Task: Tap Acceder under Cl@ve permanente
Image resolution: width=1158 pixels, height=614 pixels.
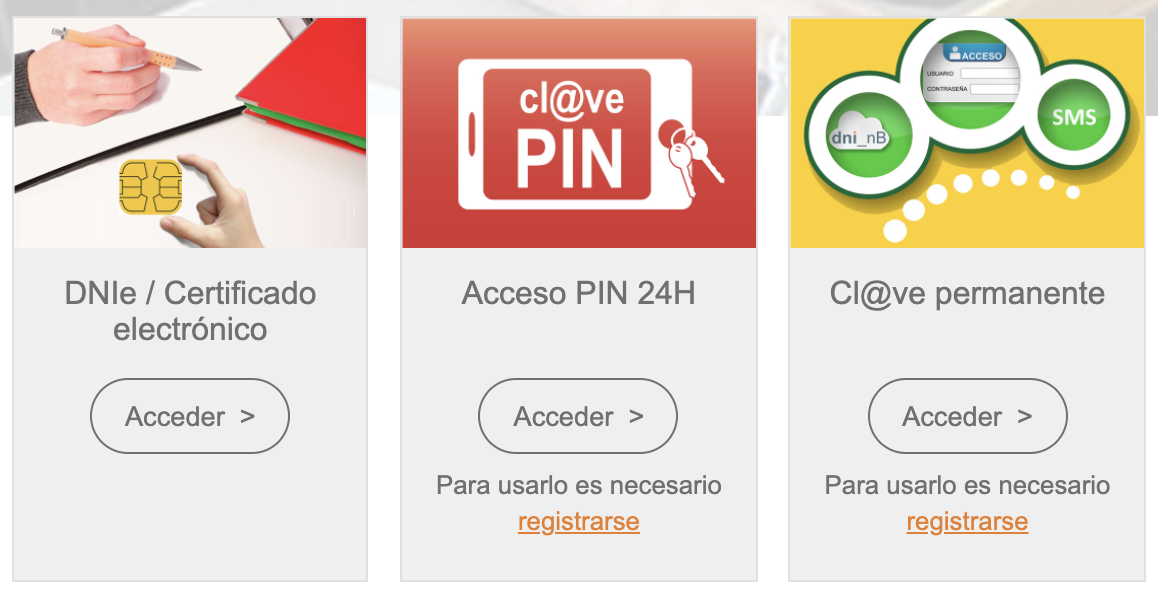Action: pos(967,416)
